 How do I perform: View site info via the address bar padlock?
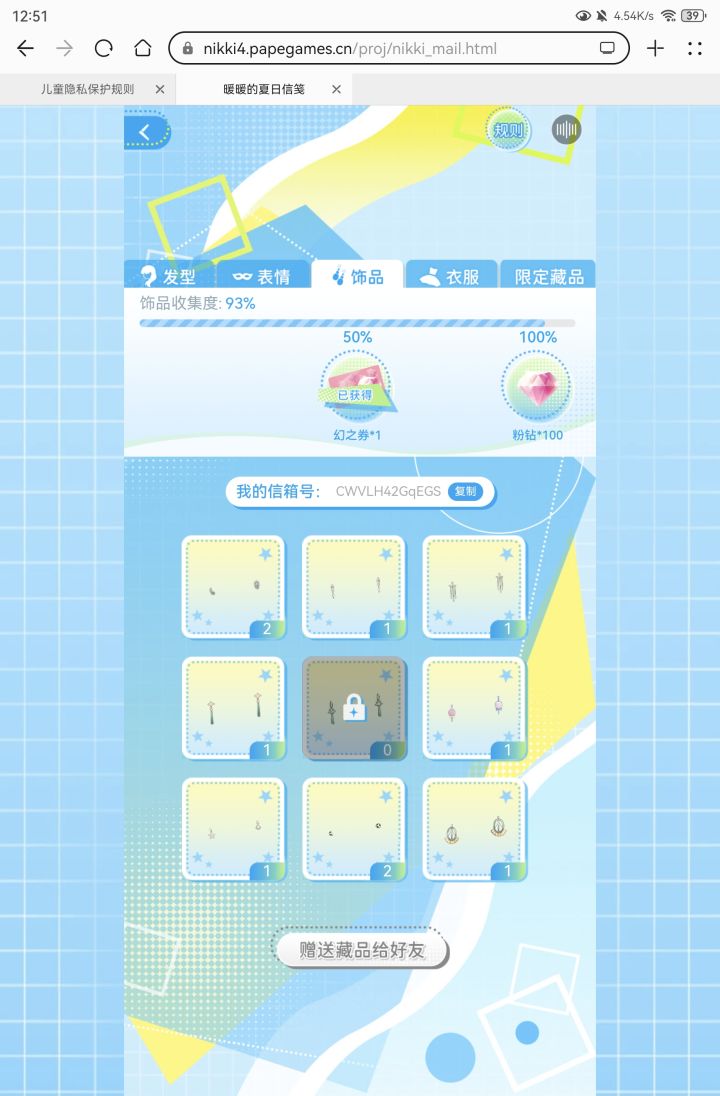[x=190, y=47]
